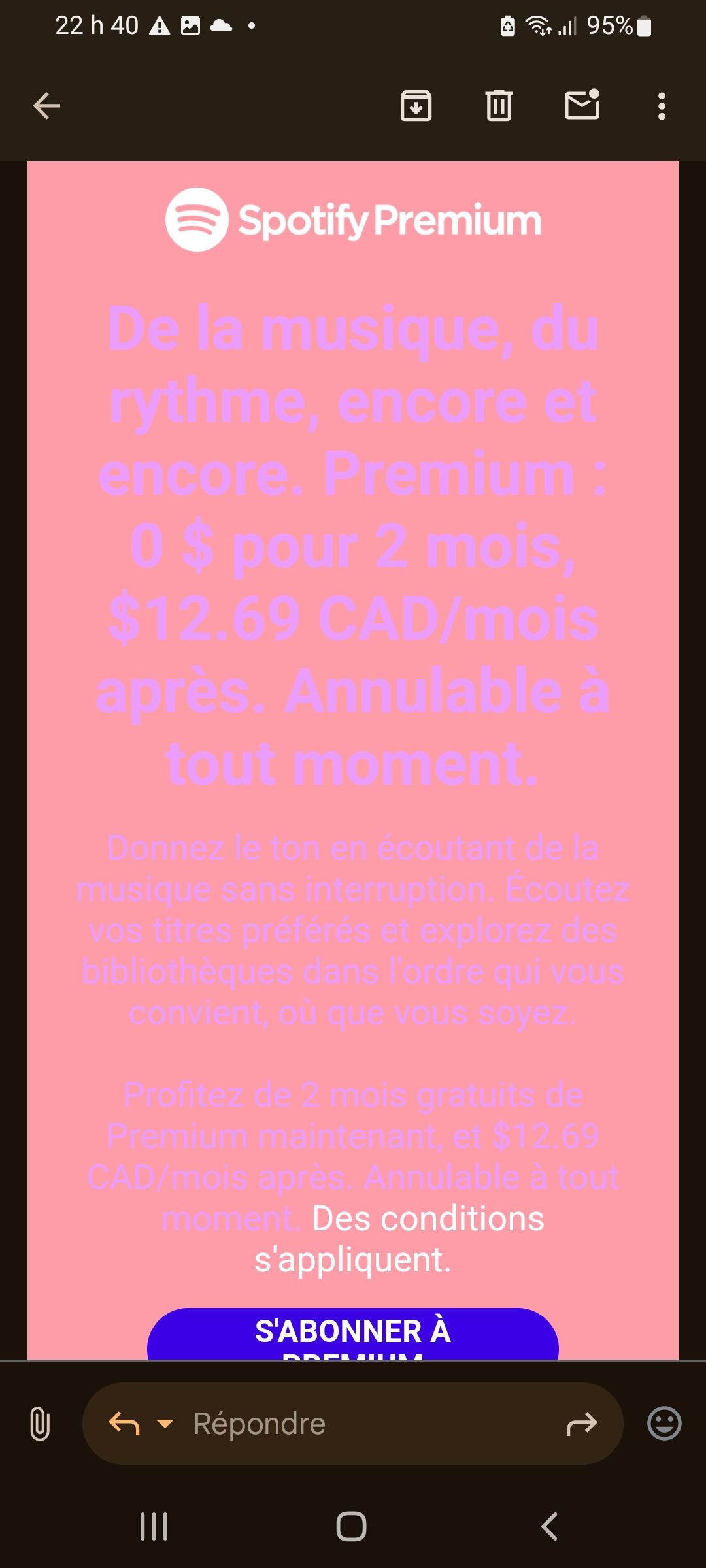706x1568 pixels.
Task: Tap S'ABONNER À PREMIUM button
Action: click(353, 1333)
